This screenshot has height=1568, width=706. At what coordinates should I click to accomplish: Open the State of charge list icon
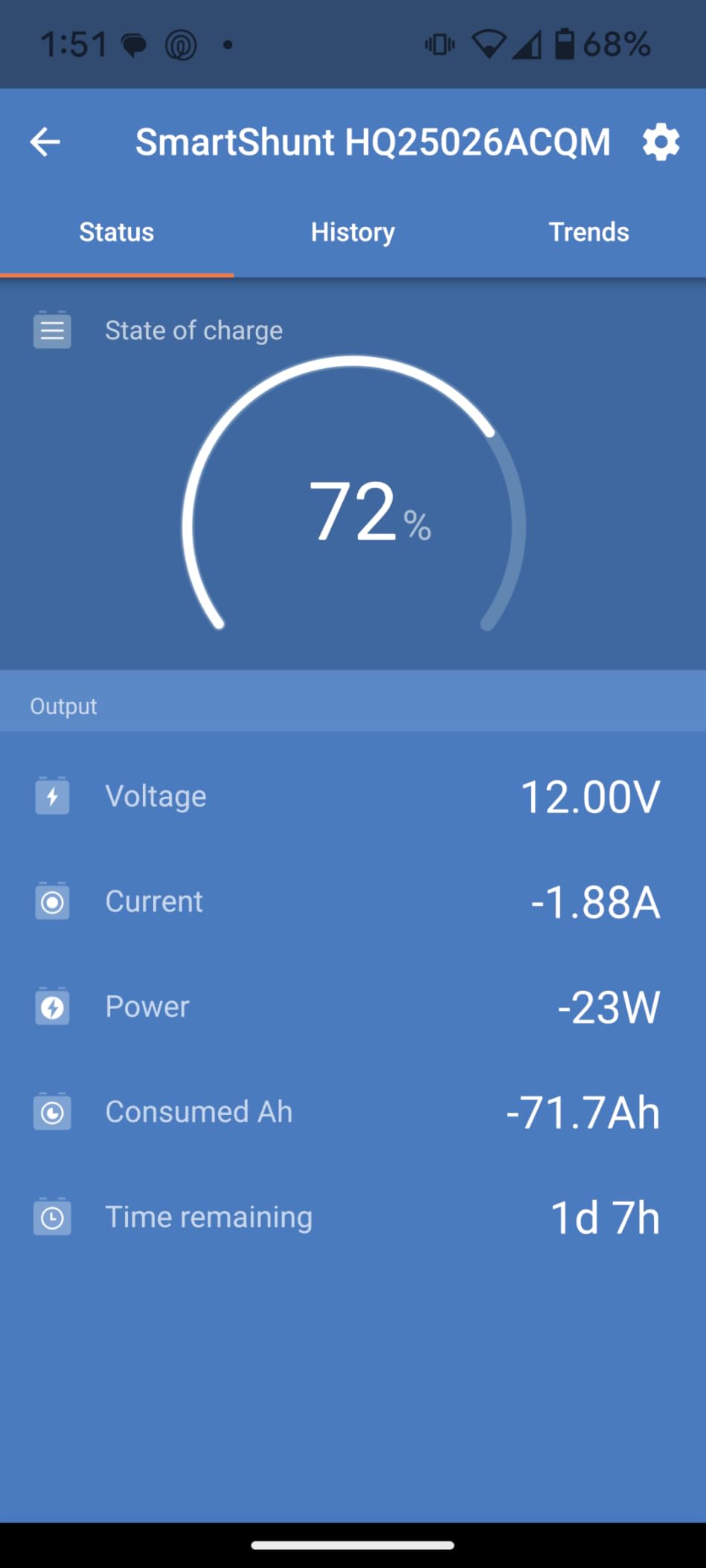[52, 330]
